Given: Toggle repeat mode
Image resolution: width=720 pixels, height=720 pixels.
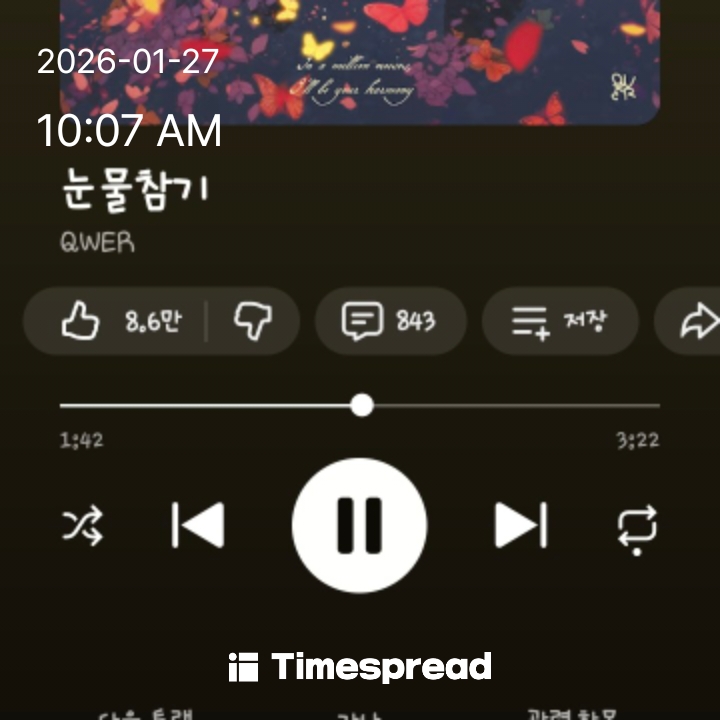Looking at the screenshot, I should point(637,525).
